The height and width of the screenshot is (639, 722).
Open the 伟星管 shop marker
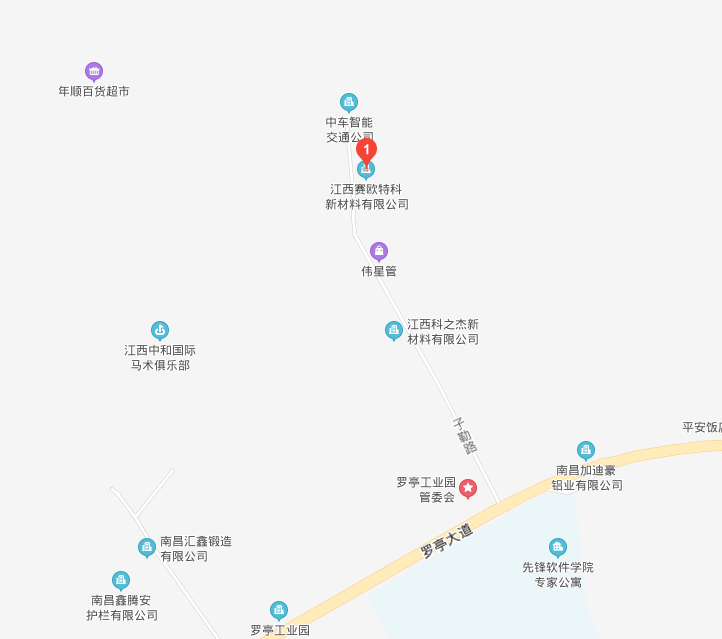coord(379,250)
